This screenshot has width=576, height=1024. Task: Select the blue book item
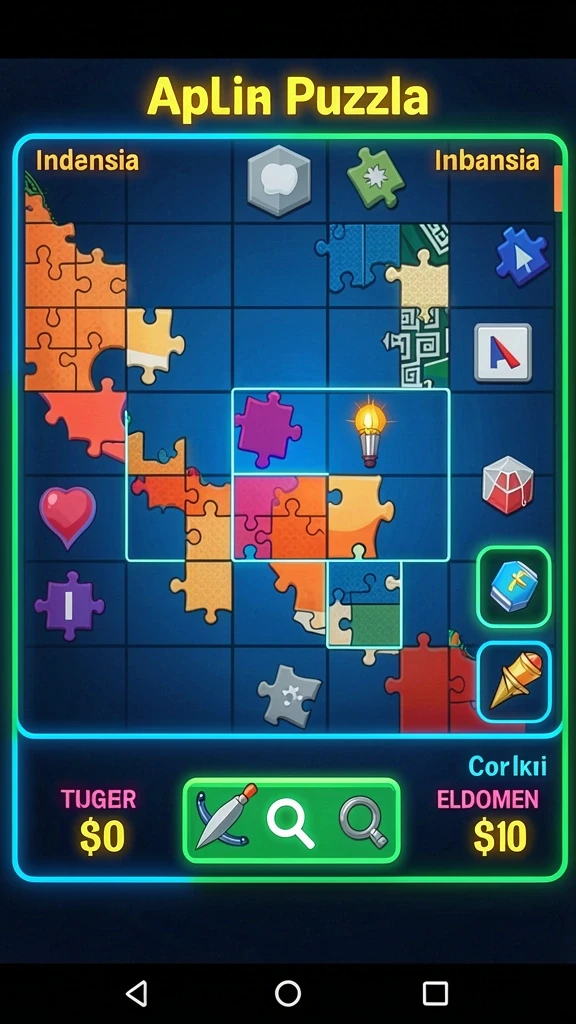(513, 586)
